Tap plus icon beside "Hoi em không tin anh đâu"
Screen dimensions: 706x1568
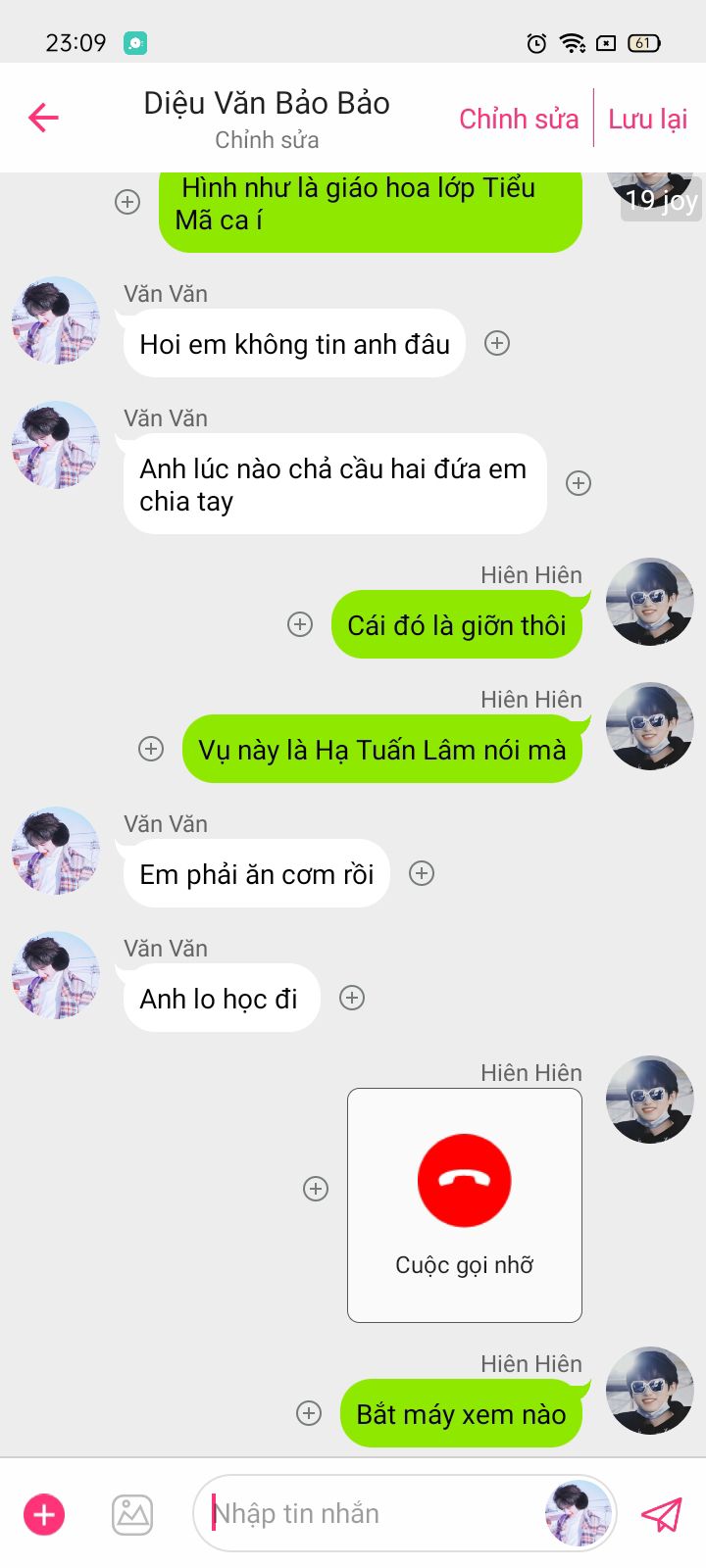(497, 343)
